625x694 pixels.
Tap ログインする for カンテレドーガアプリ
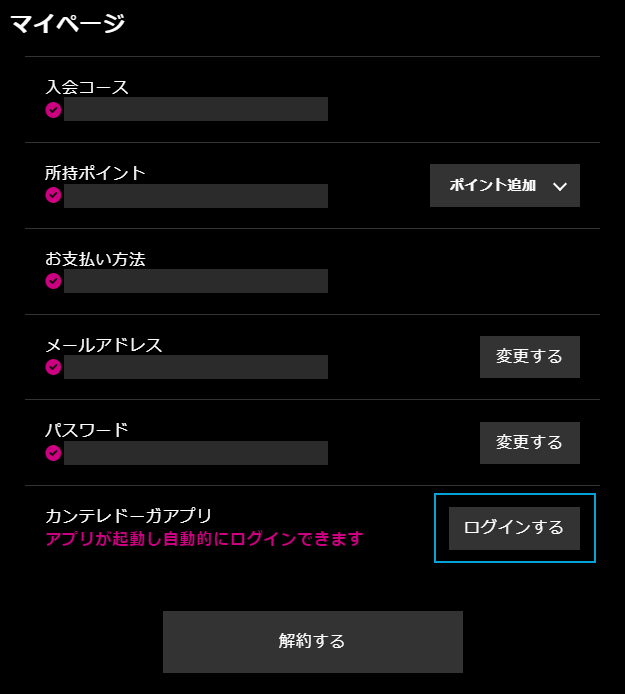[x=514, y=528]
